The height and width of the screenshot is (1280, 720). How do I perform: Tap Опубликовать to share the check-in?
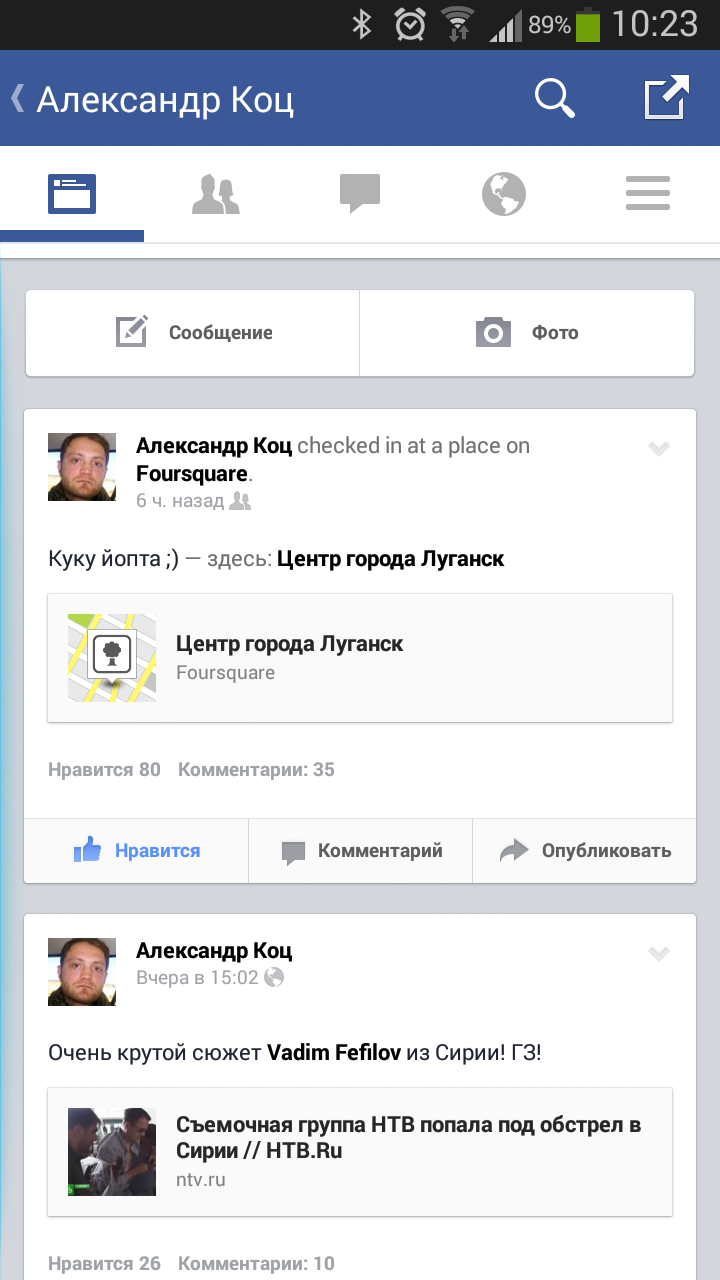[x=585, y=851]
